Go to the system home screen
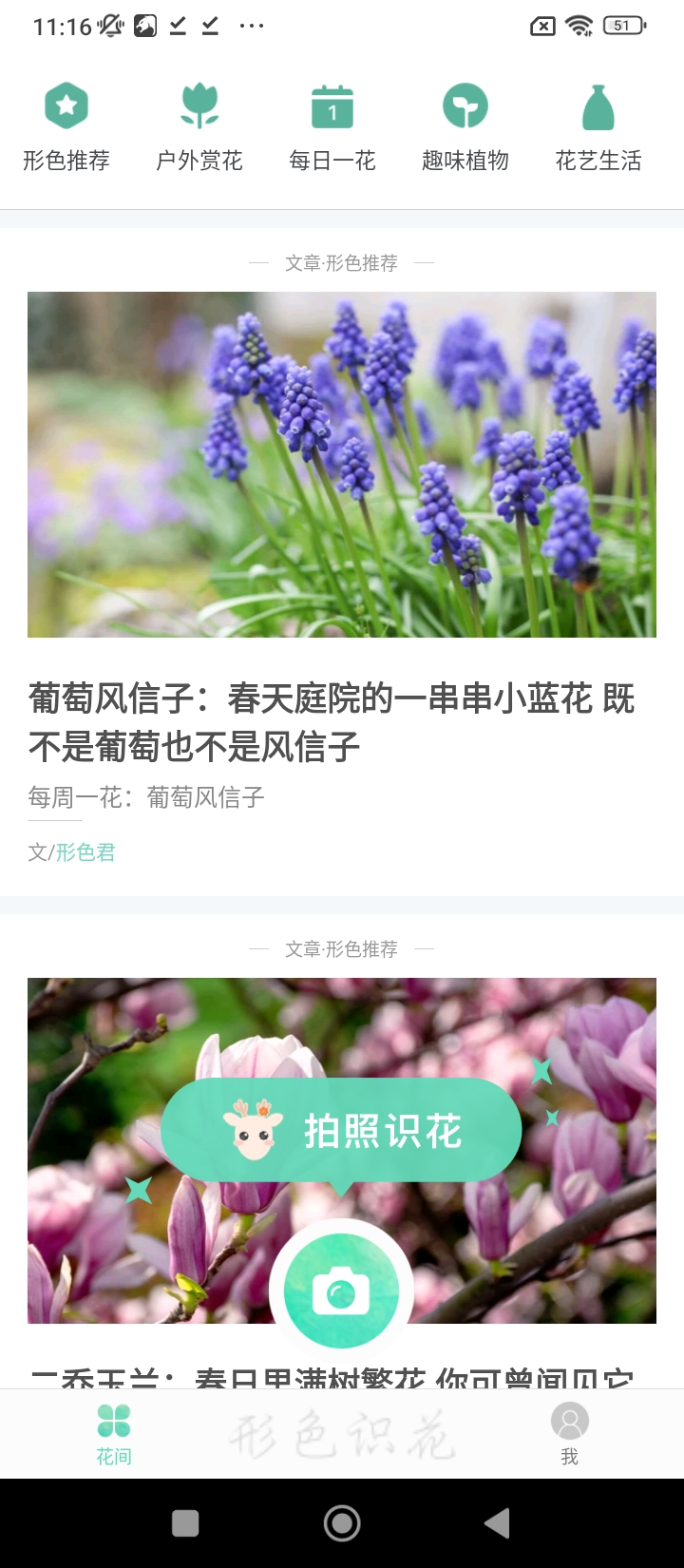 click(342, 1523)
